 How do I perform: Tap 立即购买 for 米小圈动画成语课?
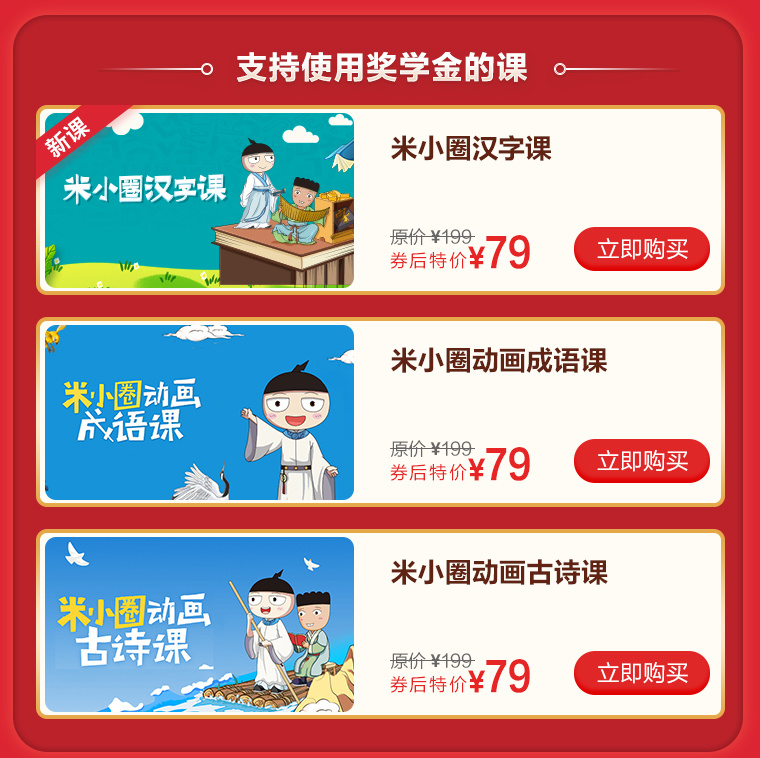click(641, 461)
